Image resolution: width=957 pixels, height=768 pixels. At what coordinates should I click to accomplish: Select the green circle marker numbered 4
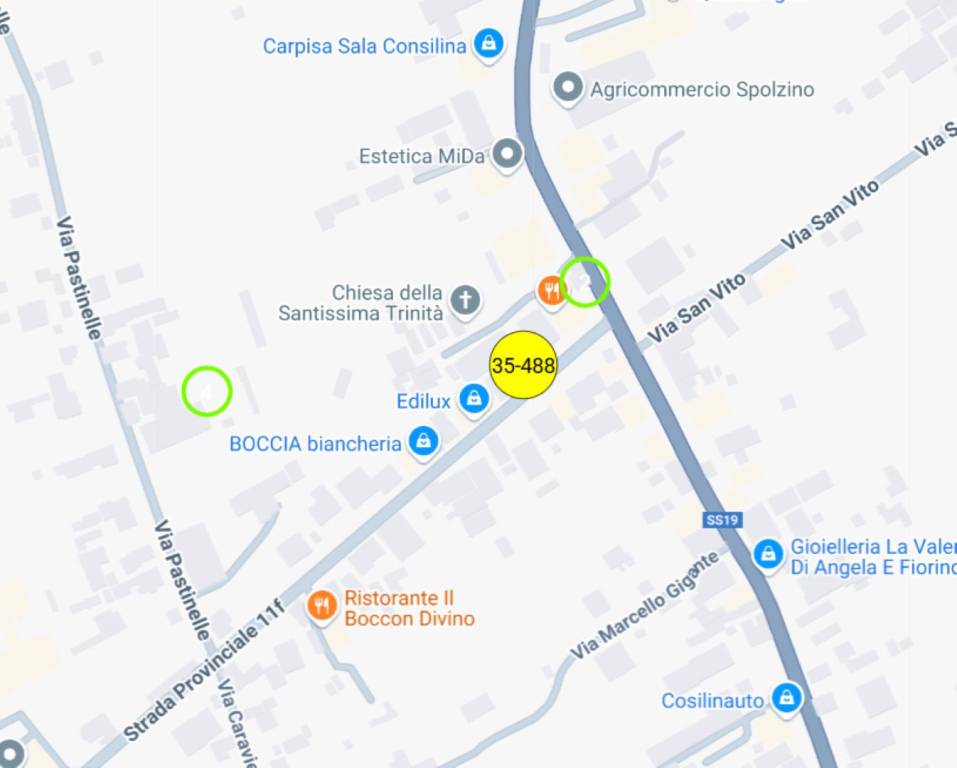[207, 391]
